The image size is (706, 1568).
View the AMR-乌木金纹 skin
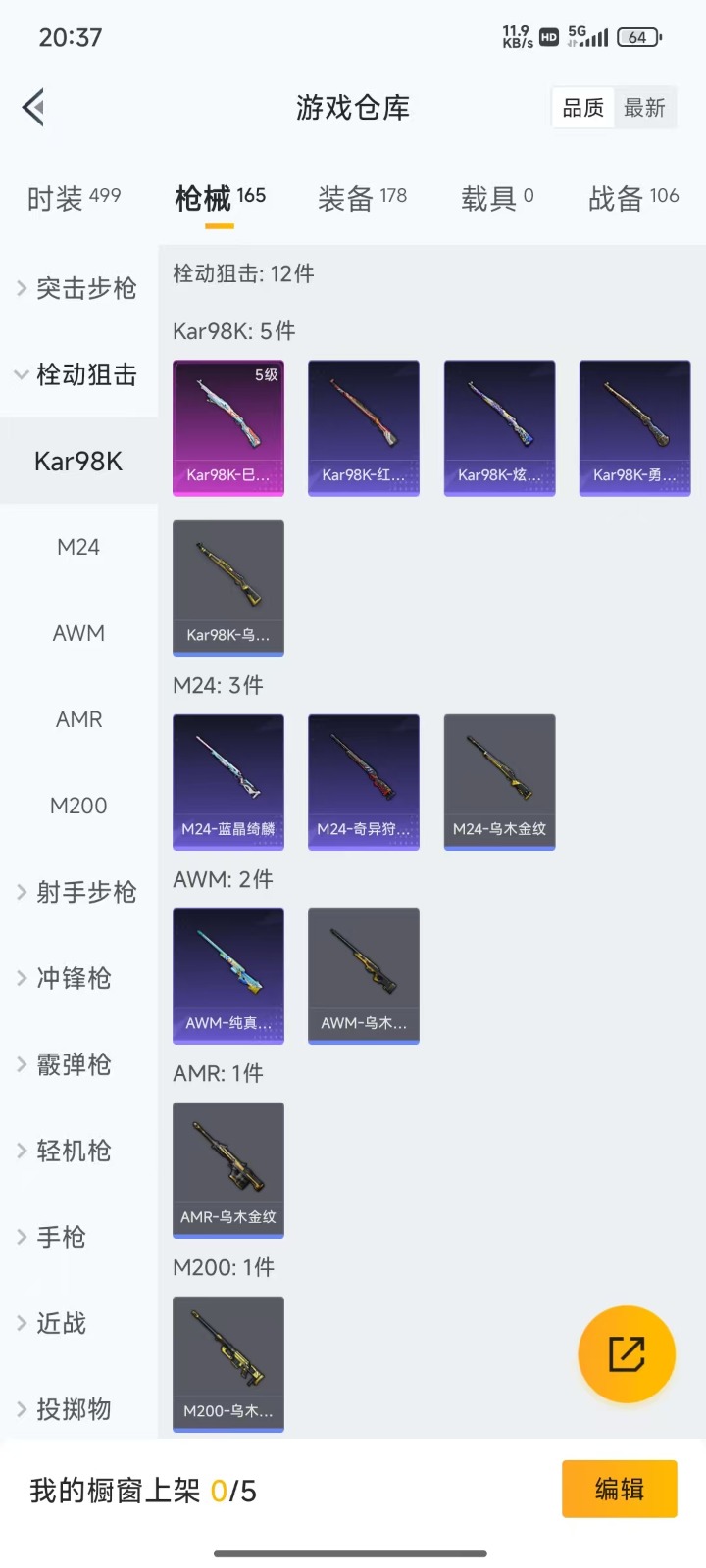click(x=228, y=1169)
